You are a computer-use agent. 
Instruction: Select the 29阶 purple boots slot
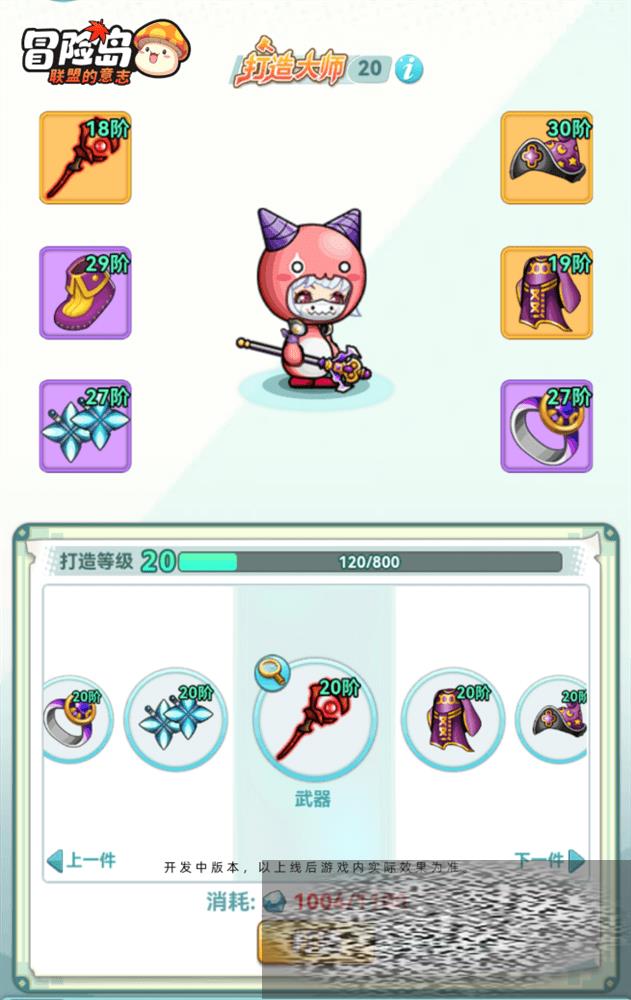click(x=85, y=292)
